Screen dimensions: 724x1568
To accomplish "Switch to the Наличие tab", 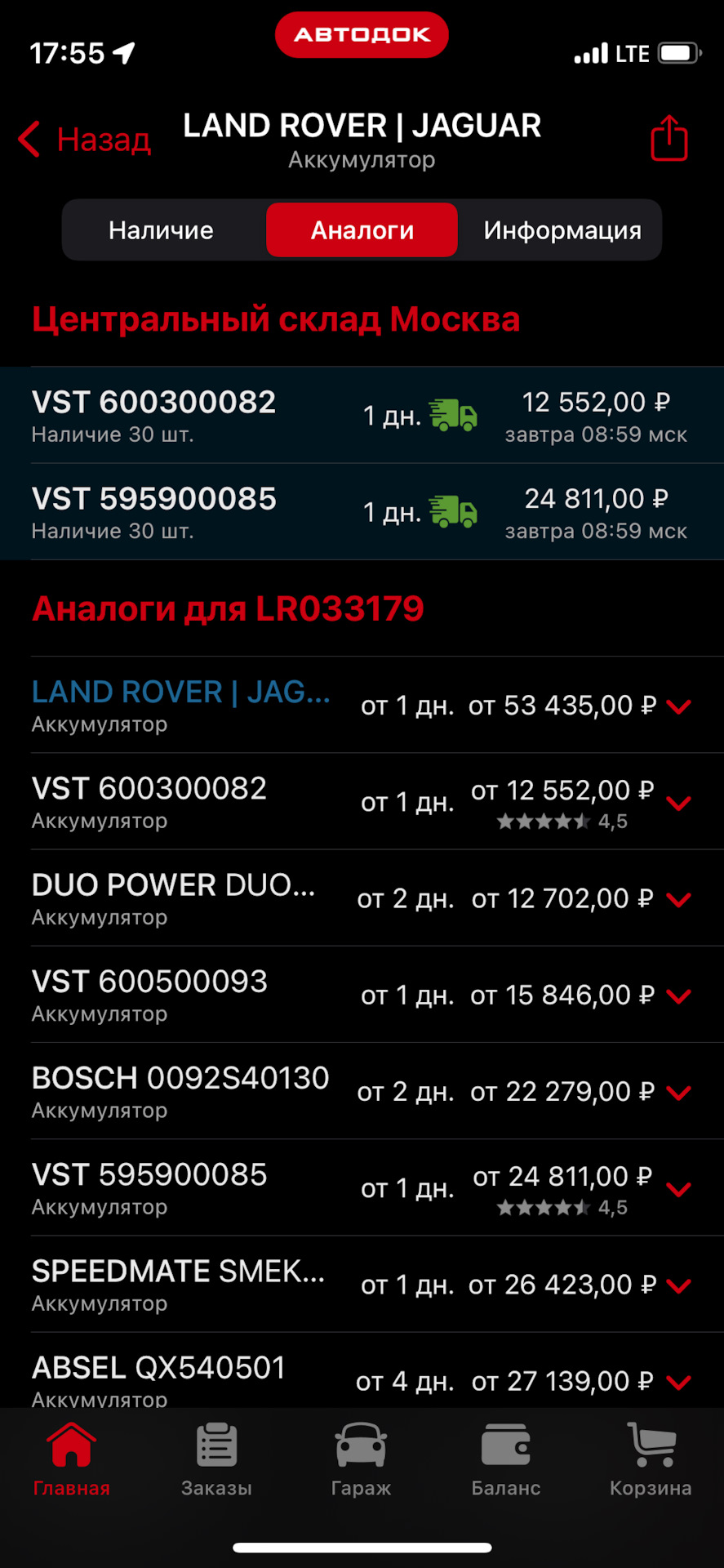I will [x=161, y=229].
